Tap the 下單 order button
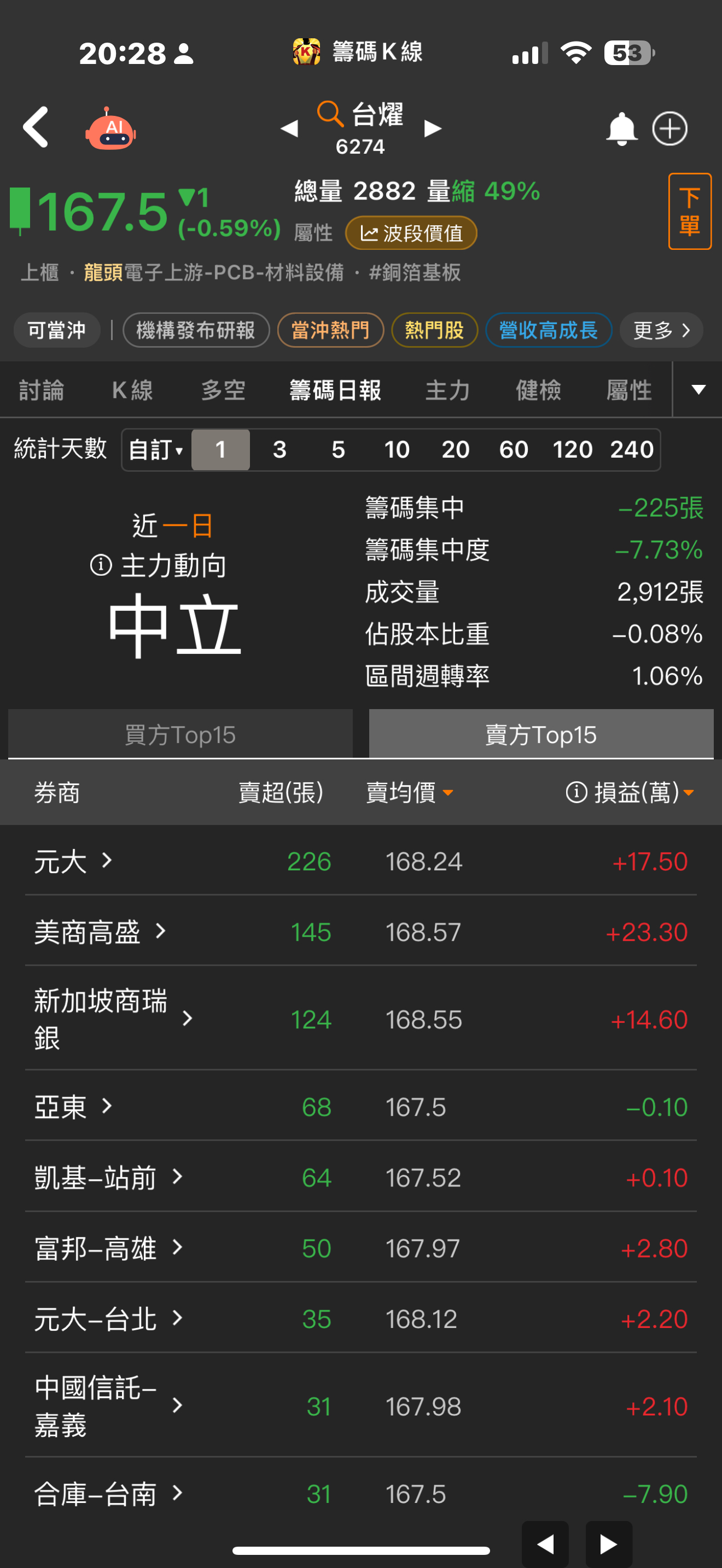This screenshot has height=1568, width=722. [690, 211]
